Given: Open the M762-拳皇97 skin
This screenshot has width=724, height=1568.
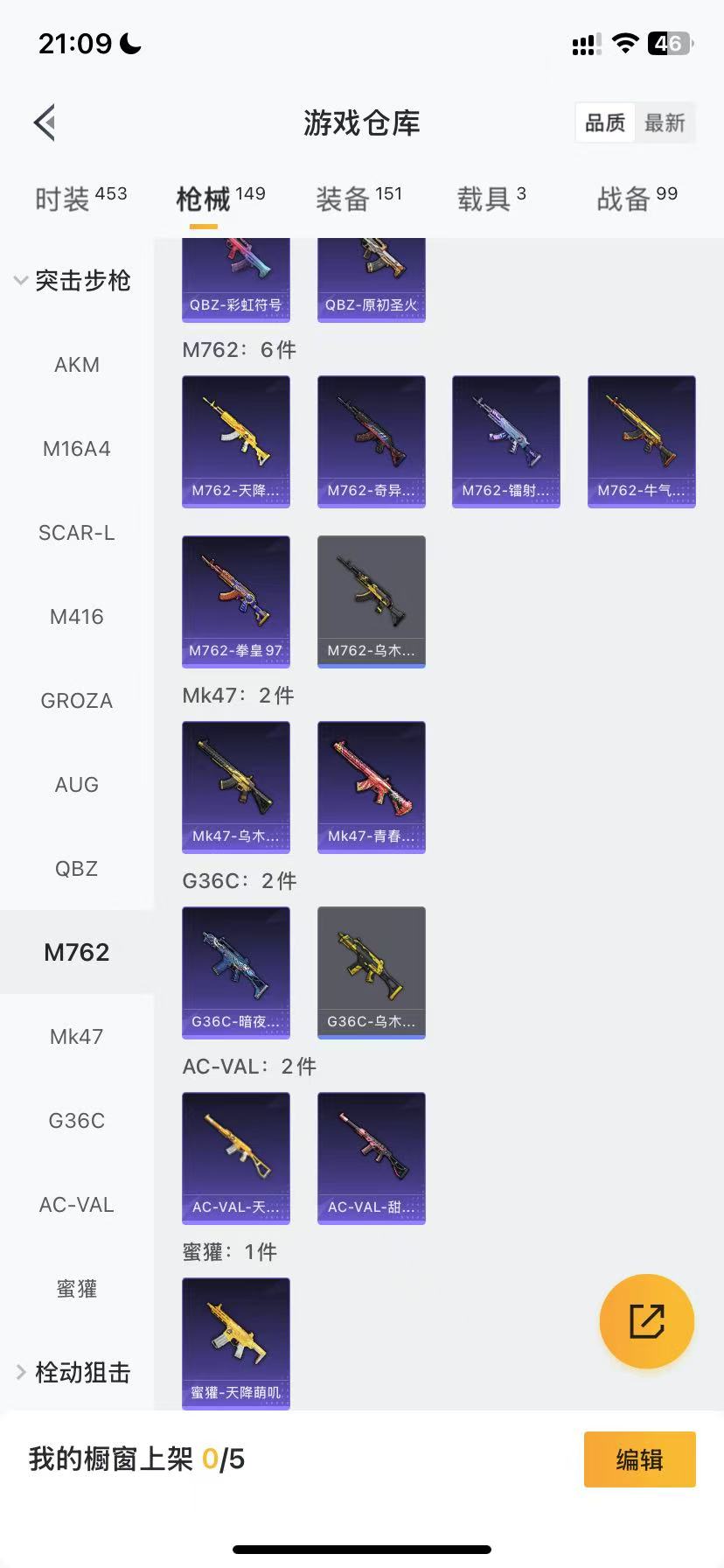Looking at the screenshot, I should (236, 601).
